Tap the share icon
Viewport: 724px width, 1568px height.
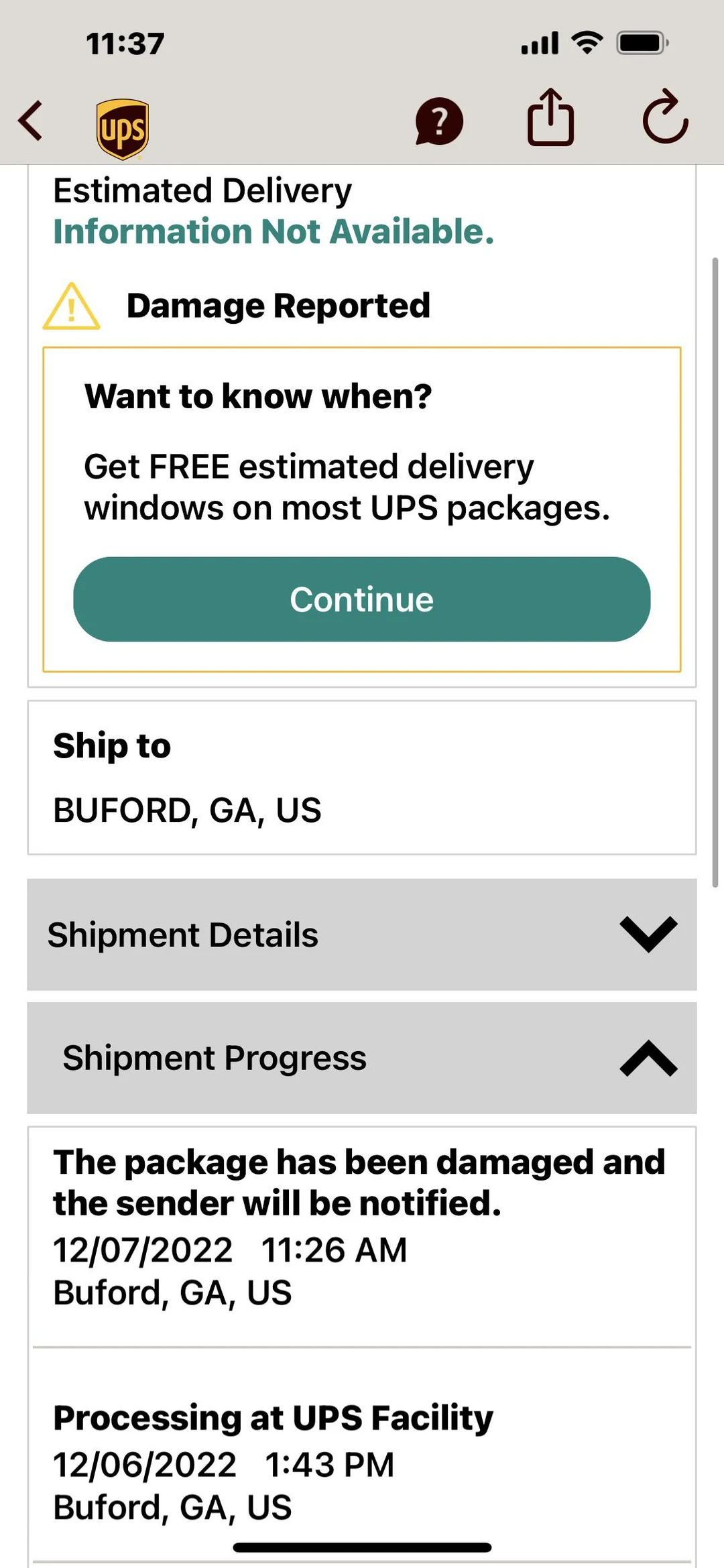[550, 119]
